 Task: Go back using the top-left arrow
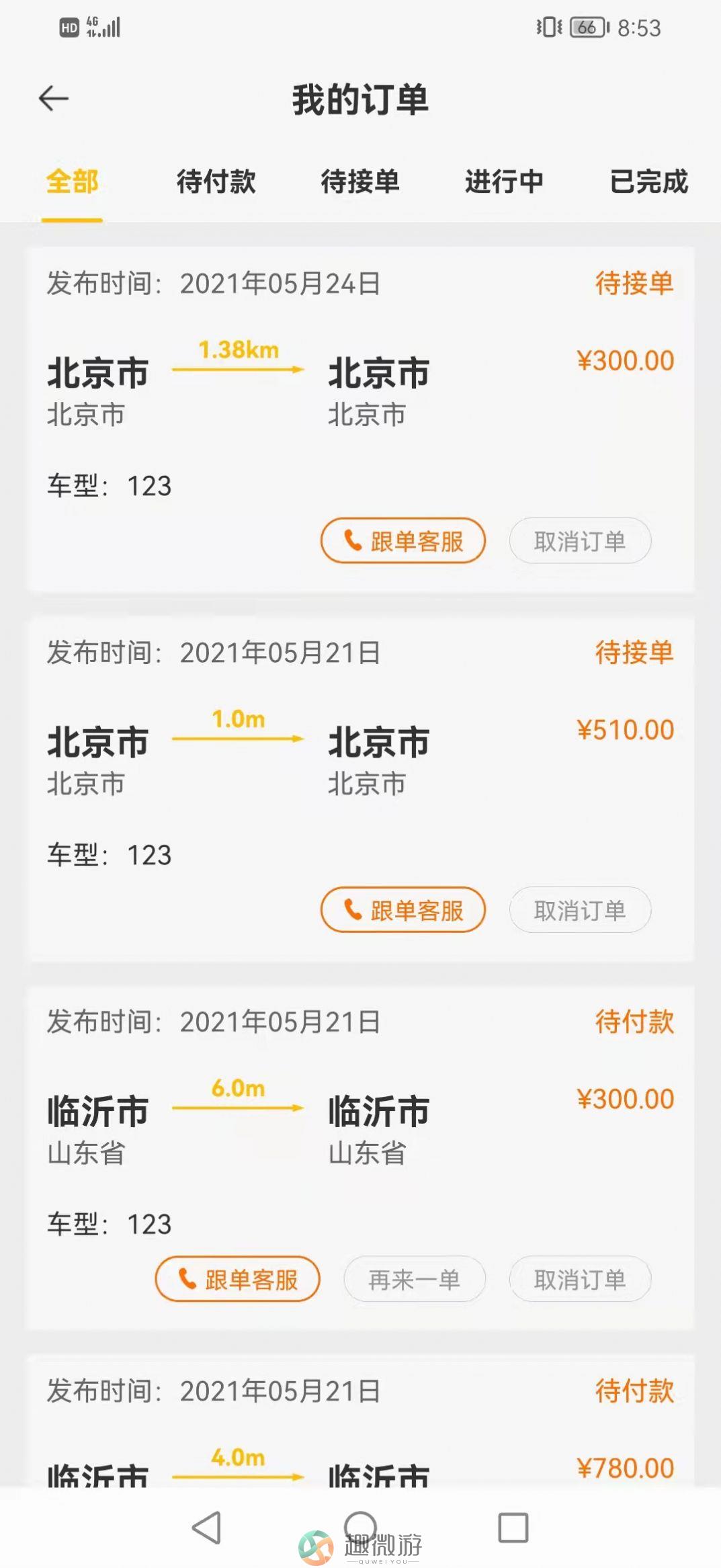[54, 99]
